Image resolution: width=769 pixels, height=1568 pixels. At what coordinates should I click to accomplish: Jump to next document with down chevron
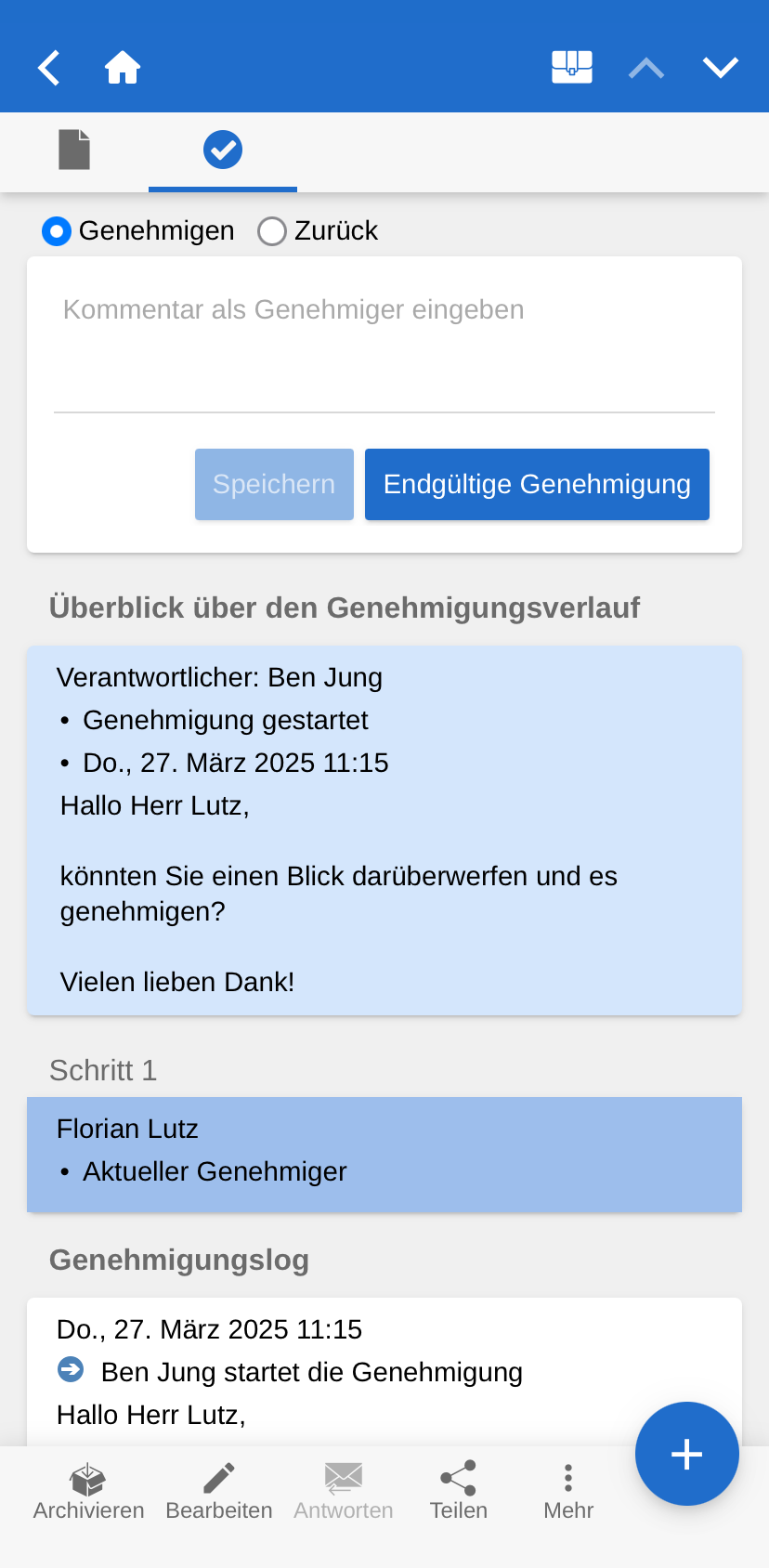coord(720,68)
